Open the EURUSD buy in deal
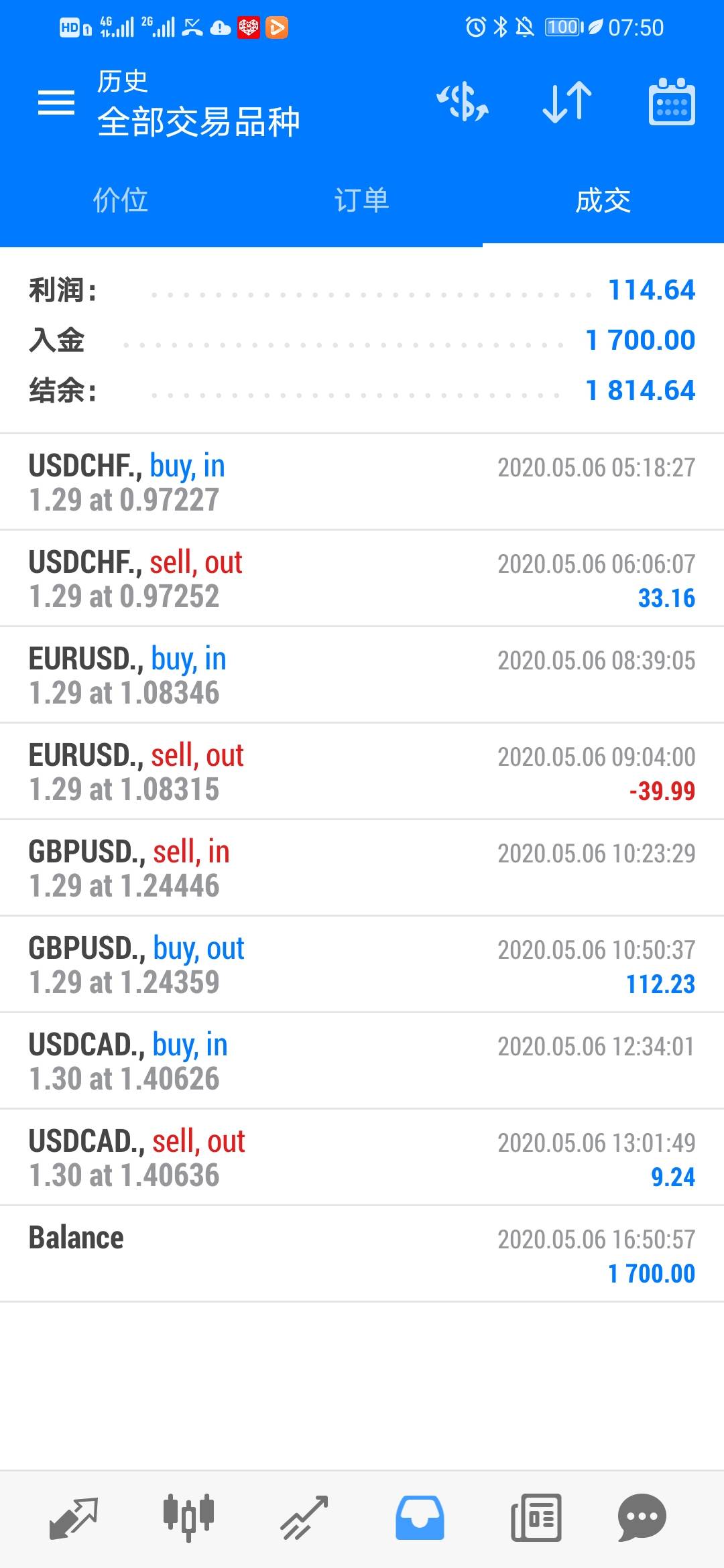The width and height of the screenshot is (724, 1568). [x=362, y=675]
